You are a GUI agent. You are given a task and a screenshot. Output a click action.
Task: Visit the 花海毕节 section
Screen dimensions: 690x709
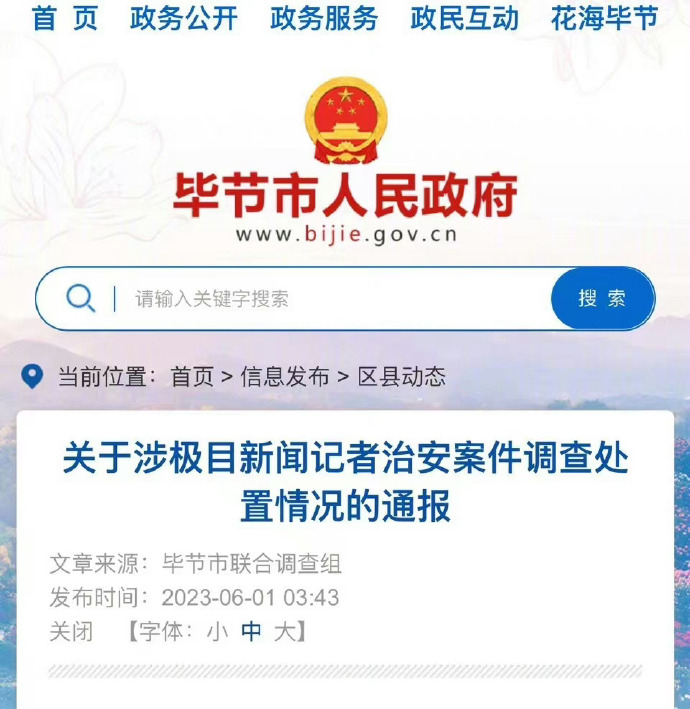(605, 18)
